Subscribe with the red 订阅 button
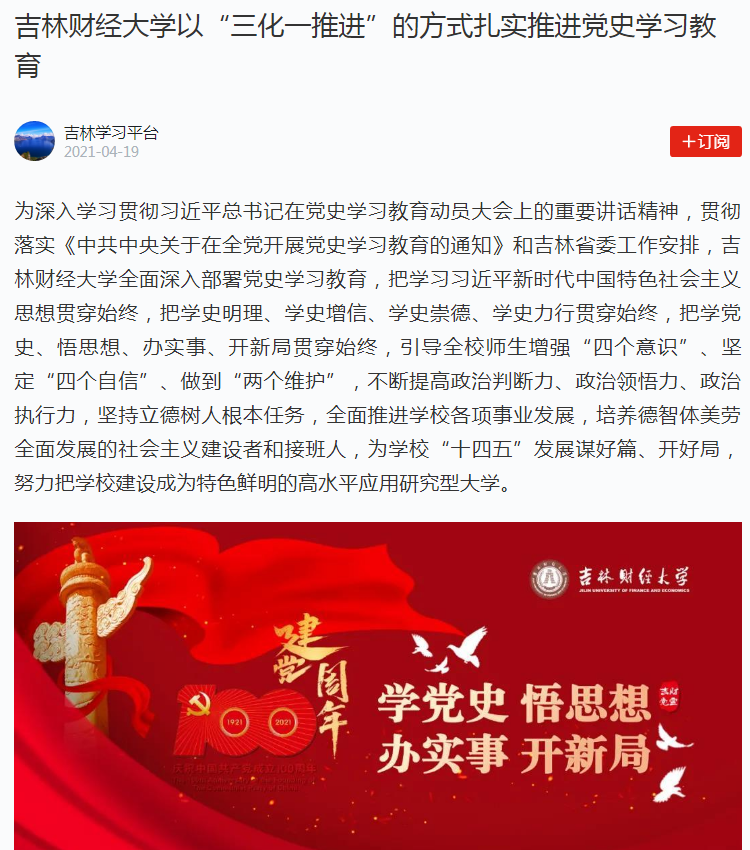This screenshot has width=750, height=850. (x=705, y=142)
